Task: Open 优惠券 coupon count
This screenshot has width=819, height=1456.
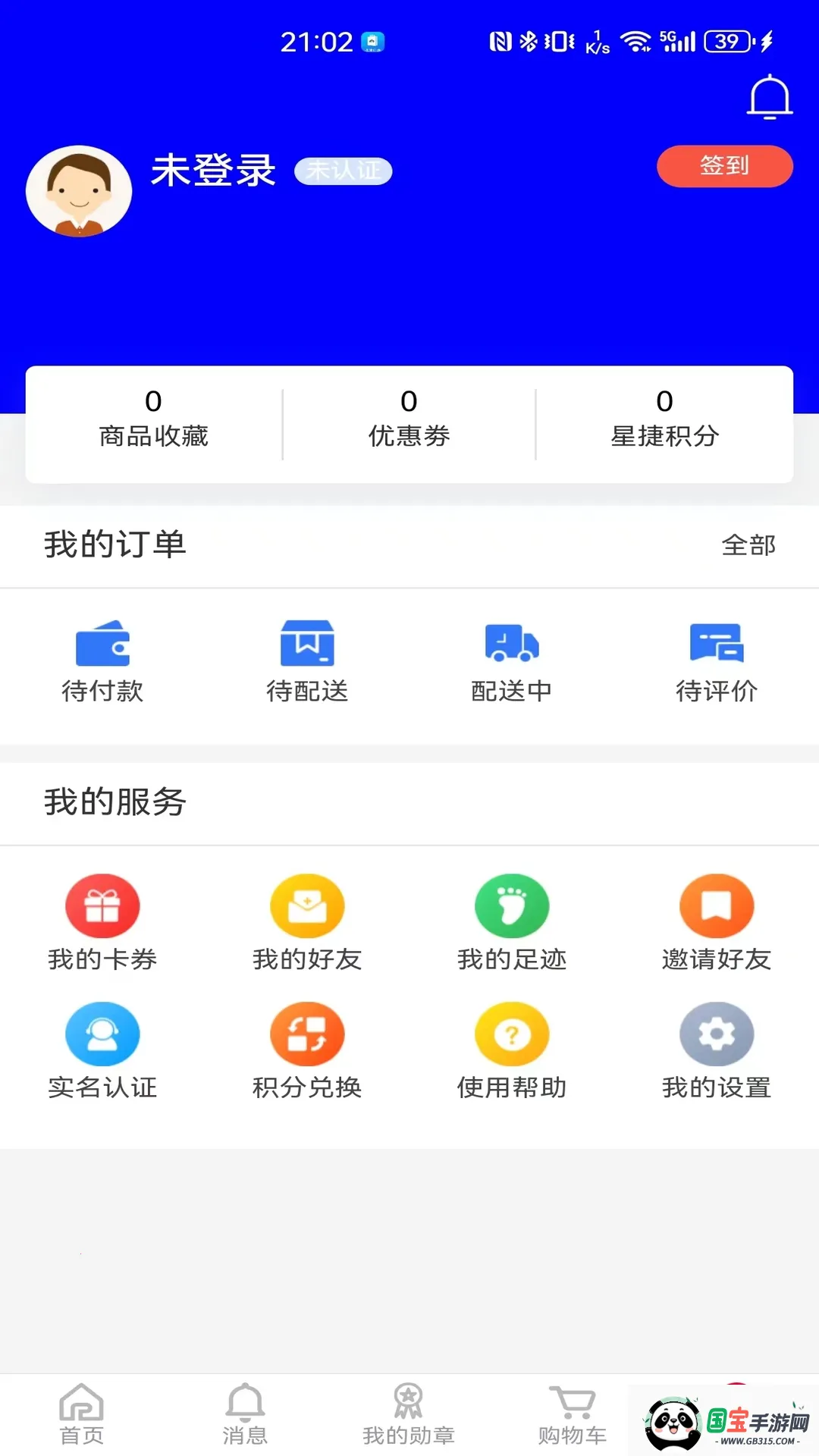Action: 409,417
